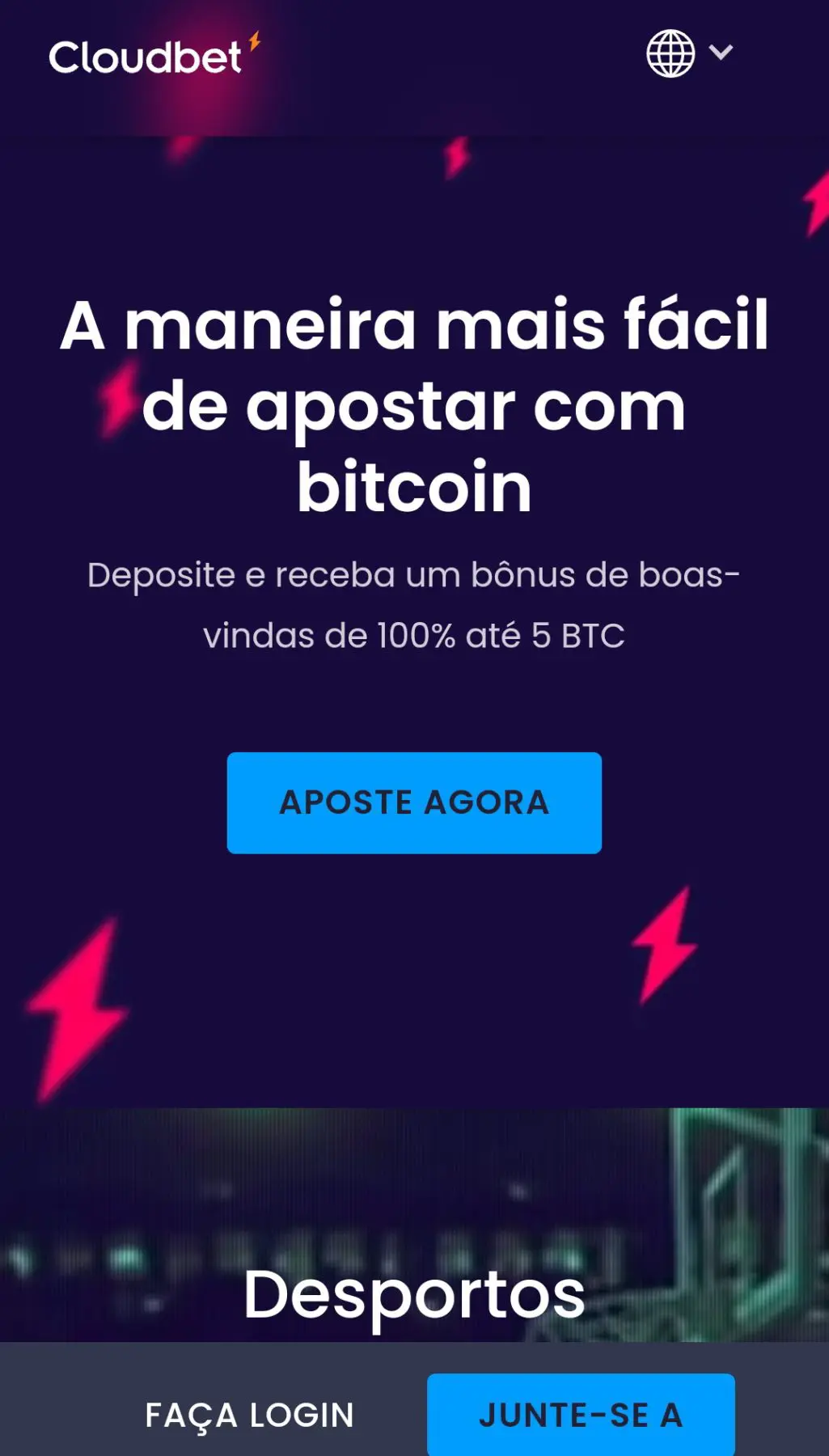Tap the welcome bonus text about 5 BTC

point(414,607)
